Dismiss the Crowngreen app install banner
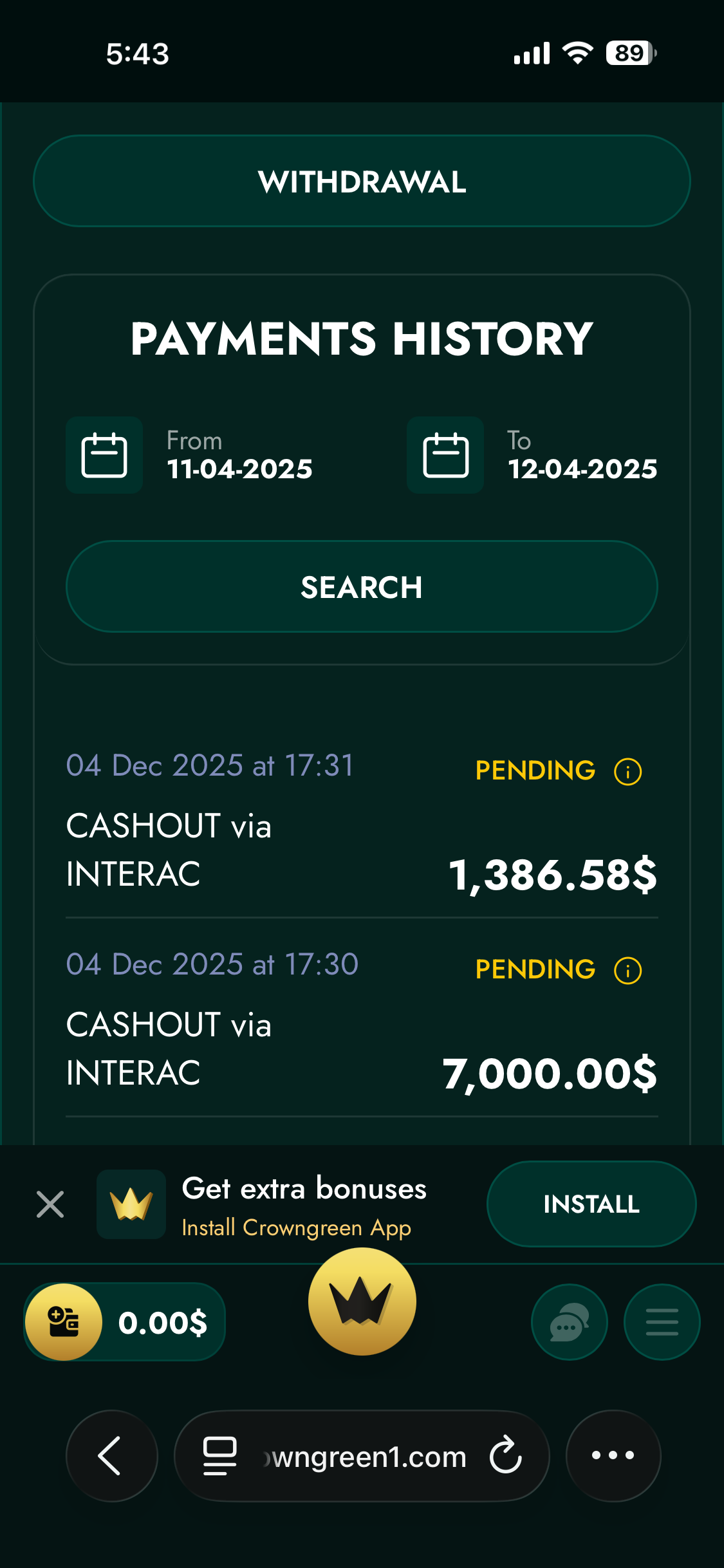Screen dimensions: 724x1568 [x=50, y=1204]
